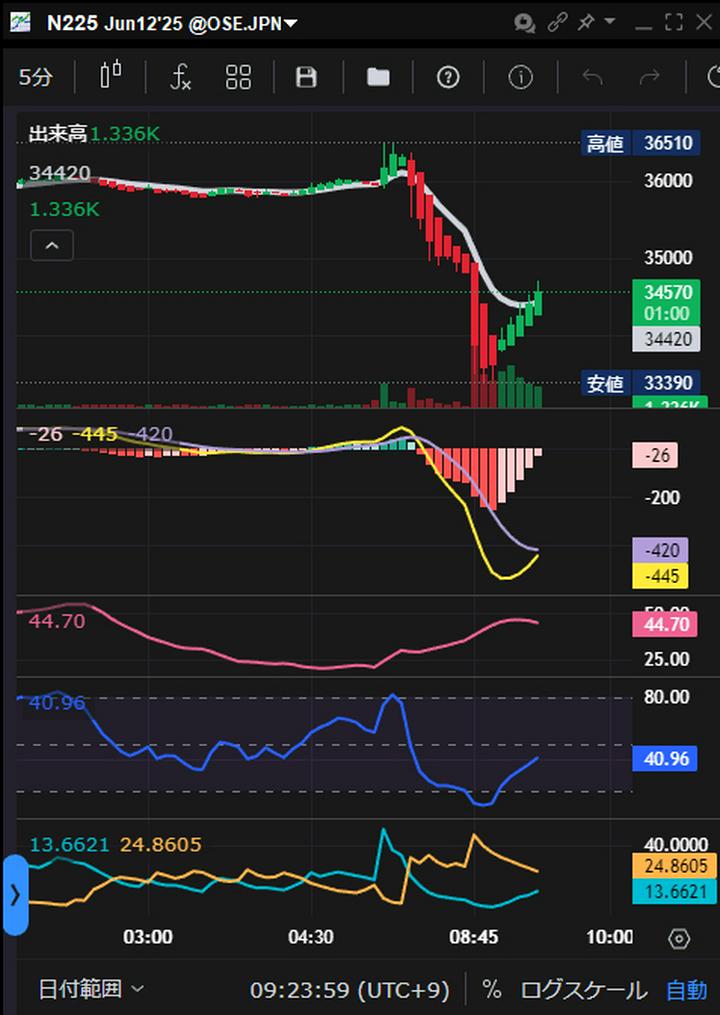Save the chart layout with floppy disk icon

pos(306,77)
